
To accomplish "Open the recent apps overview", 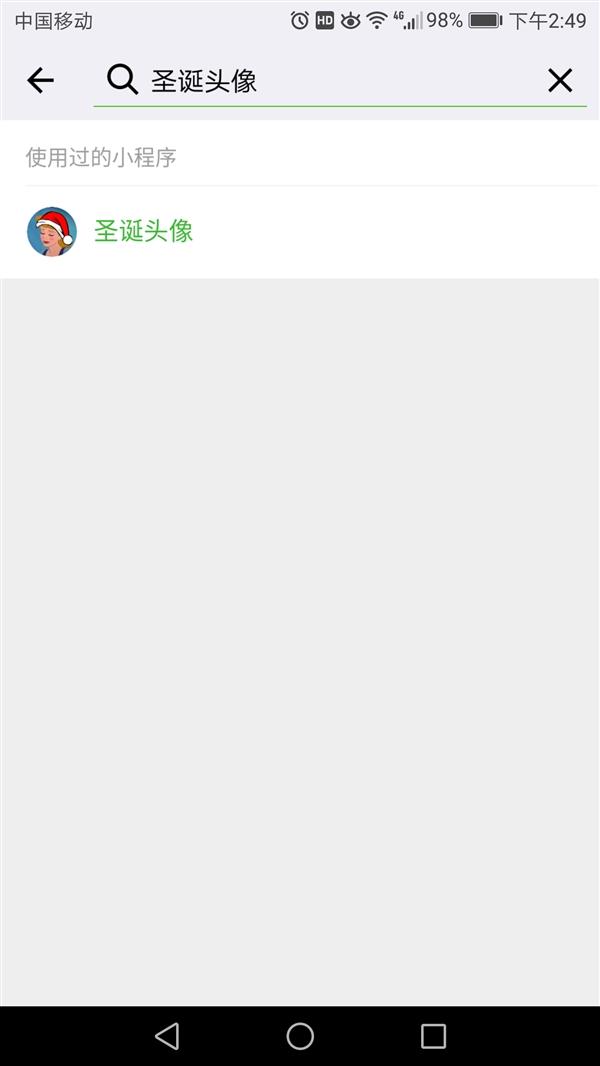I will point(433,1036).
